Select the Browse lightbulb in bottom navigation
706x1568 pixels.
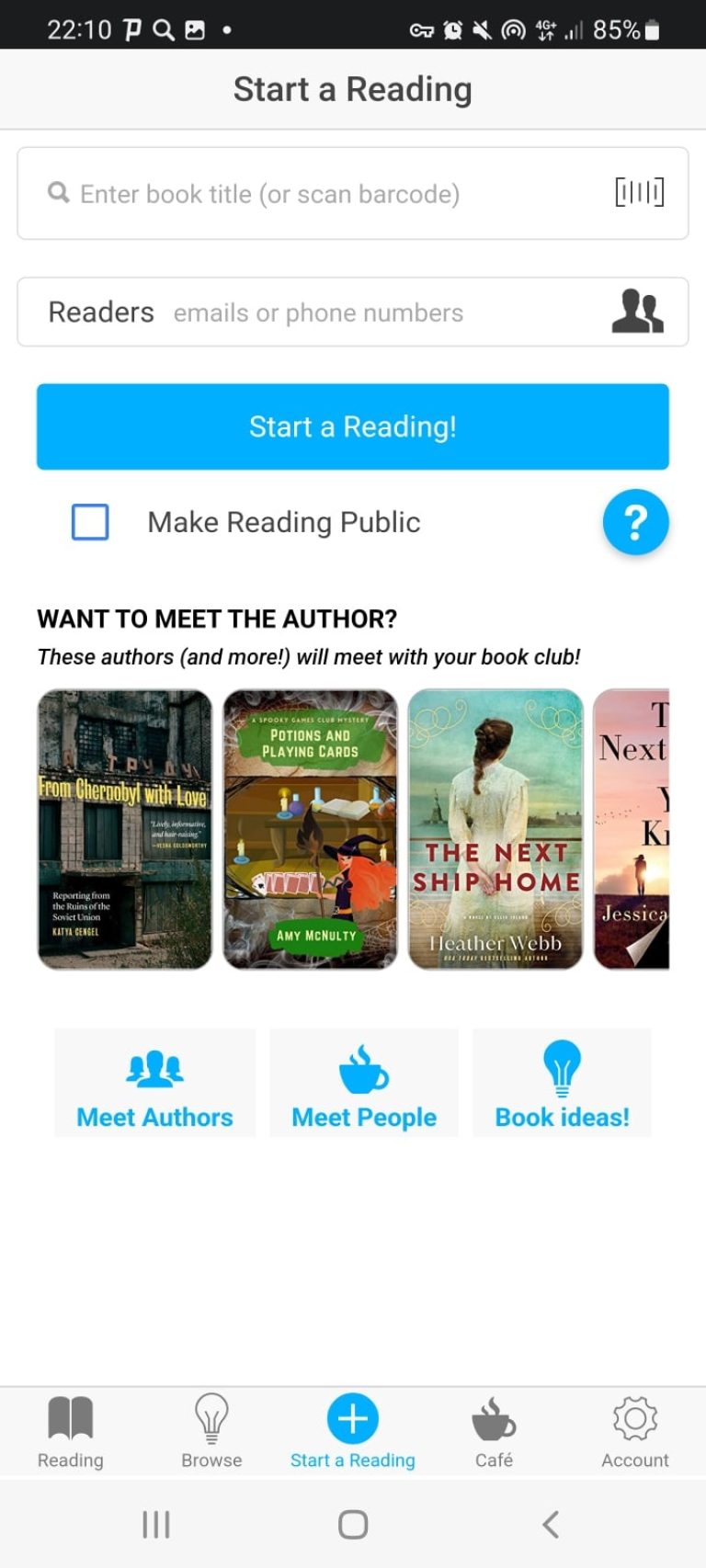pos(211,1431)
